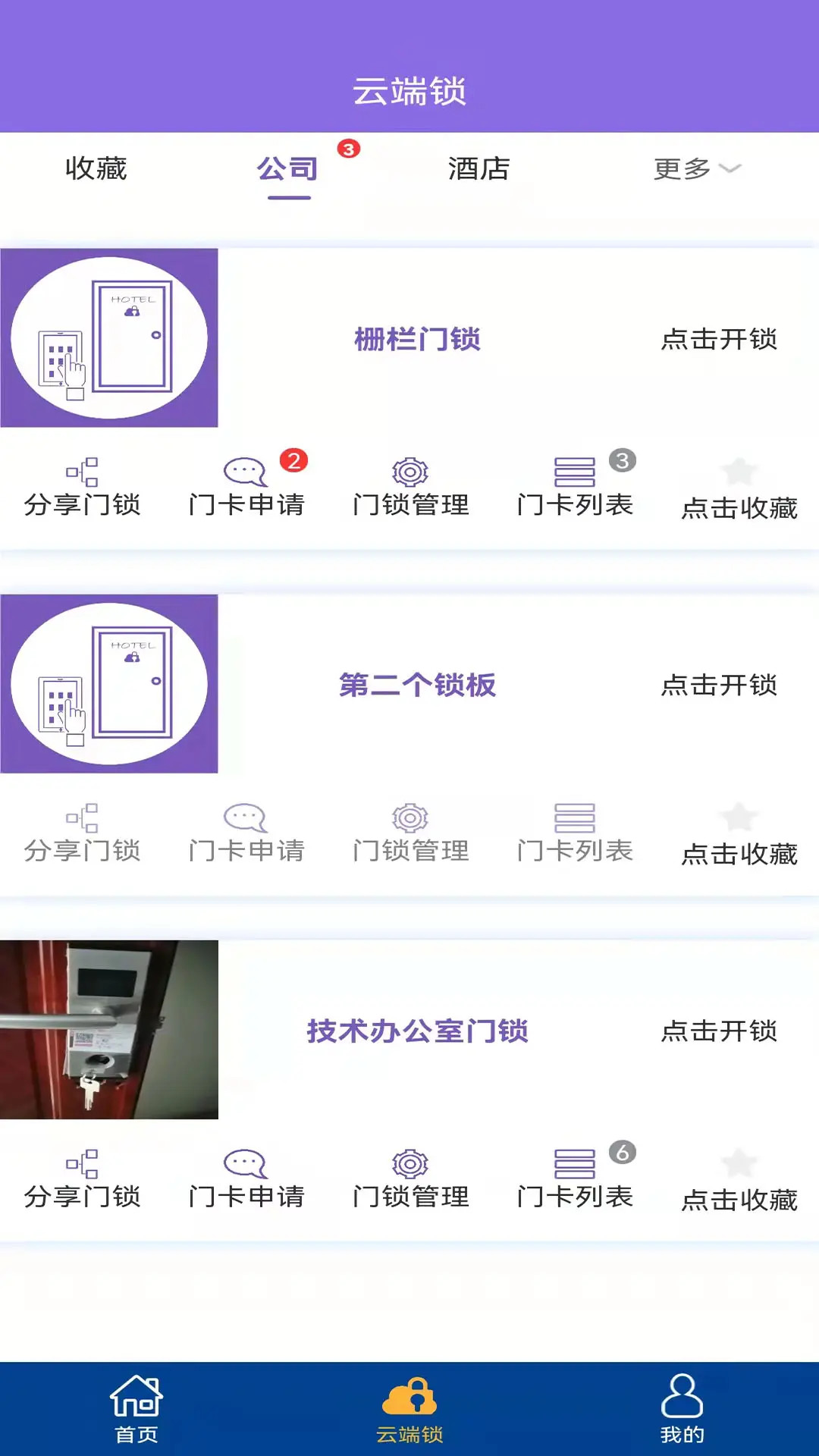Image resolution: width=819 pixels, height=1456 pixels.
Task: Select 分享门锁 icon for 栅栏门锁
Action: coord(82,485)
